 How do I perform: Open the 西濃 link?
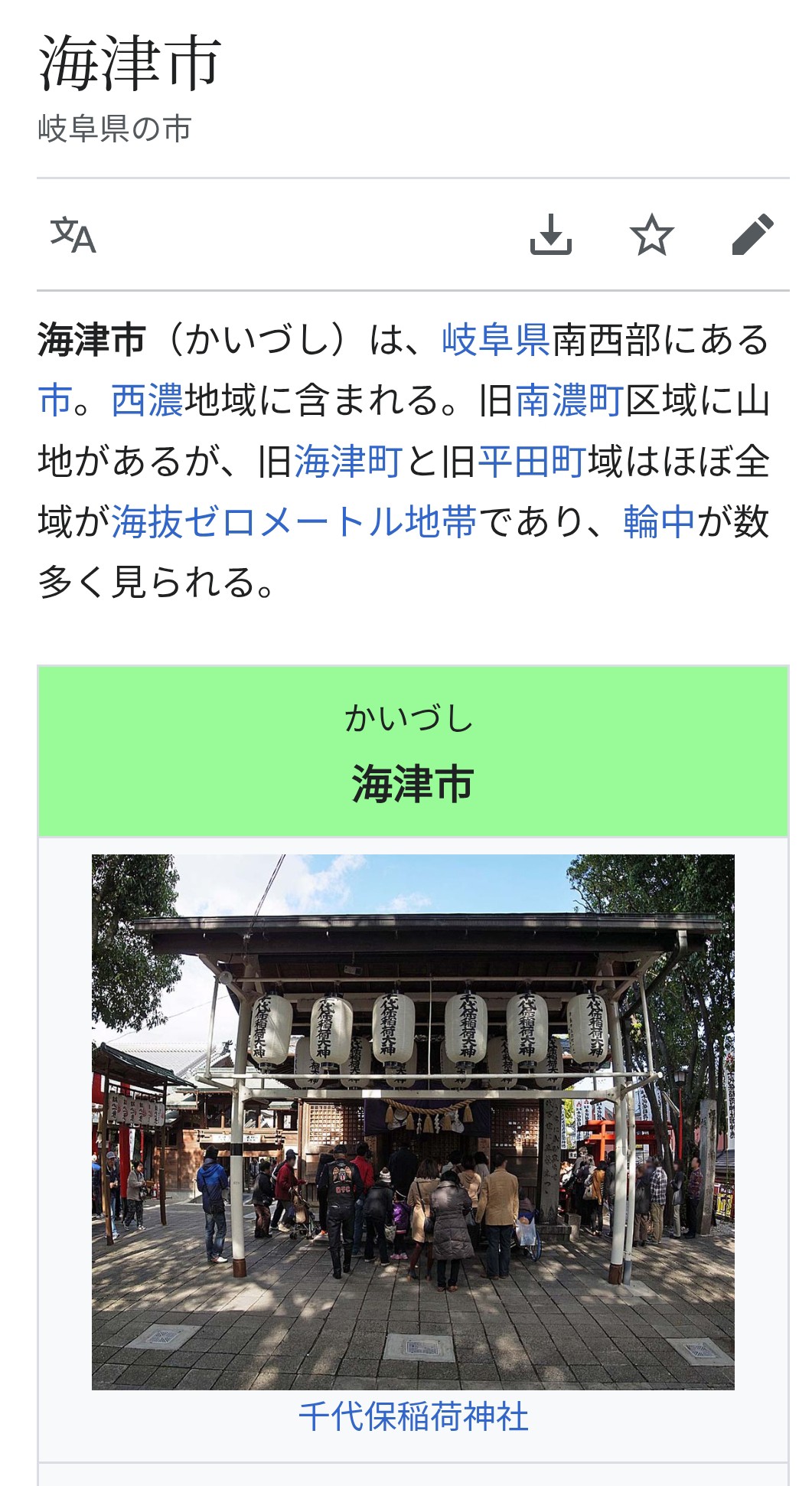(x=147, y=400)
